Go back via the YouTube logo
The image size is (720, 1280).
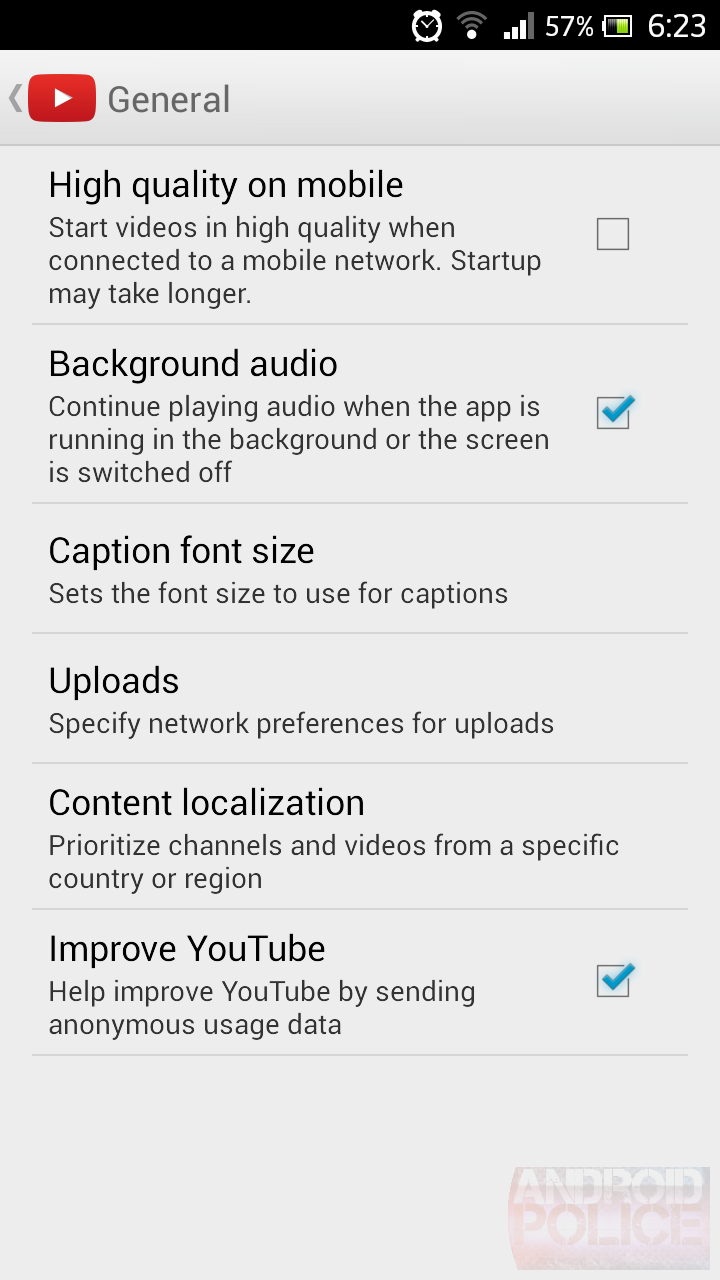[60, 98]
